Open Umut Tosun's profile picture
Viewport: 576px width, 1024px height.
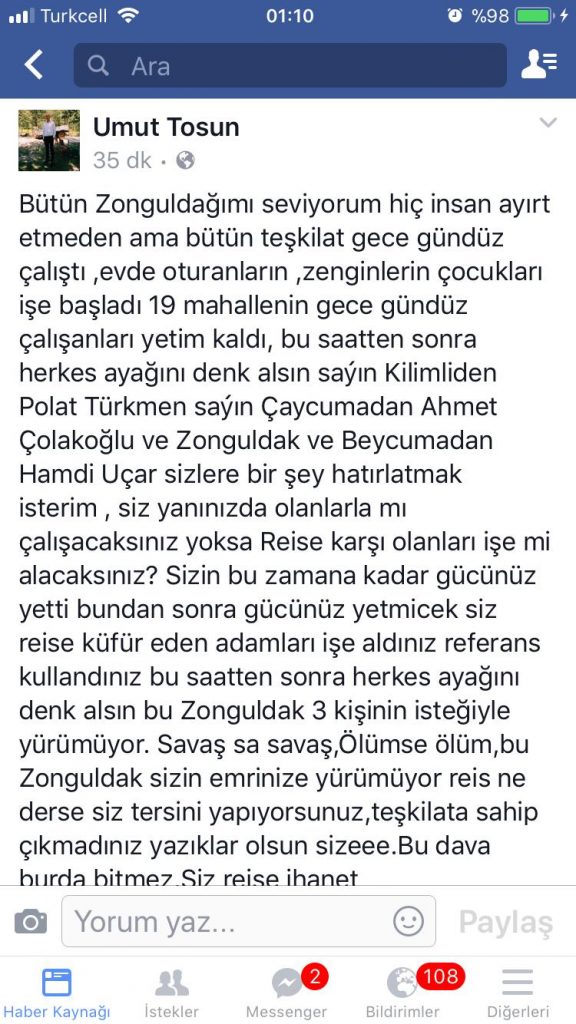[49, 140]
